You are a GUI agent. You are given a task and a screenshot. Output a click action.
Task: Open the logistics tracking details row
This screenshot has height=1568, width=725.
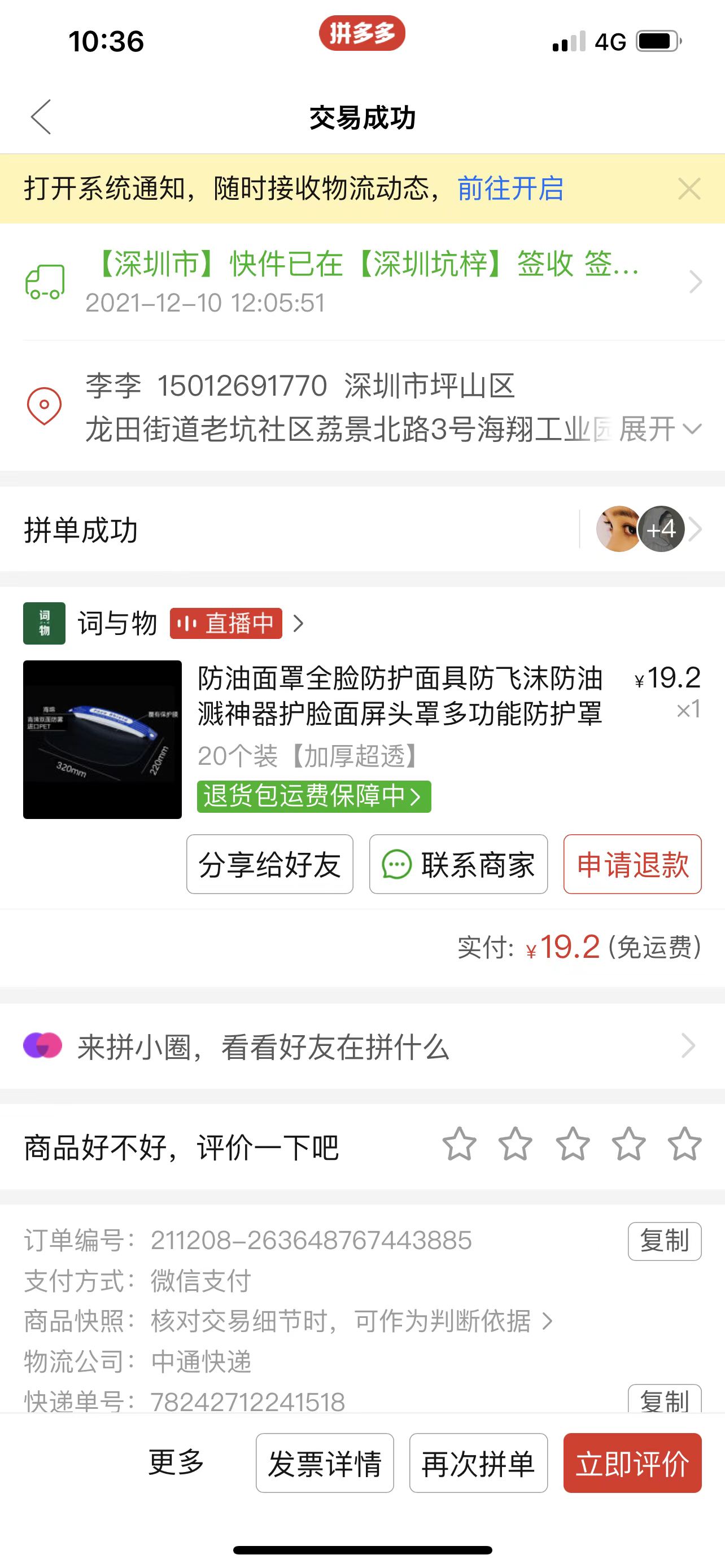tap(362, 282)
